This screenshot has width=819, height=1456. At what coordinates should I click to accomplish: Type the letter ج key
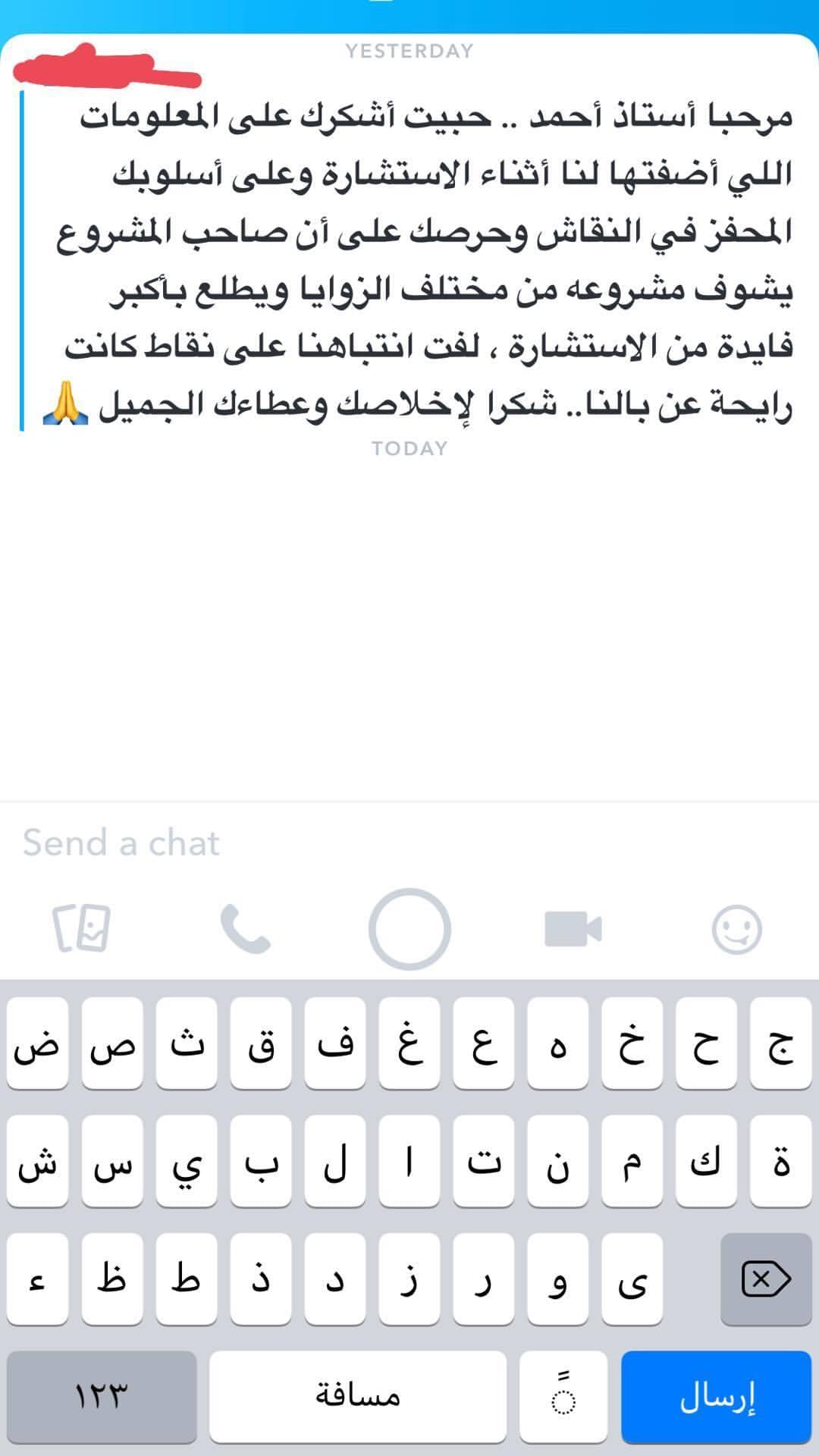pyautogui.click(x=781, y=1043)
